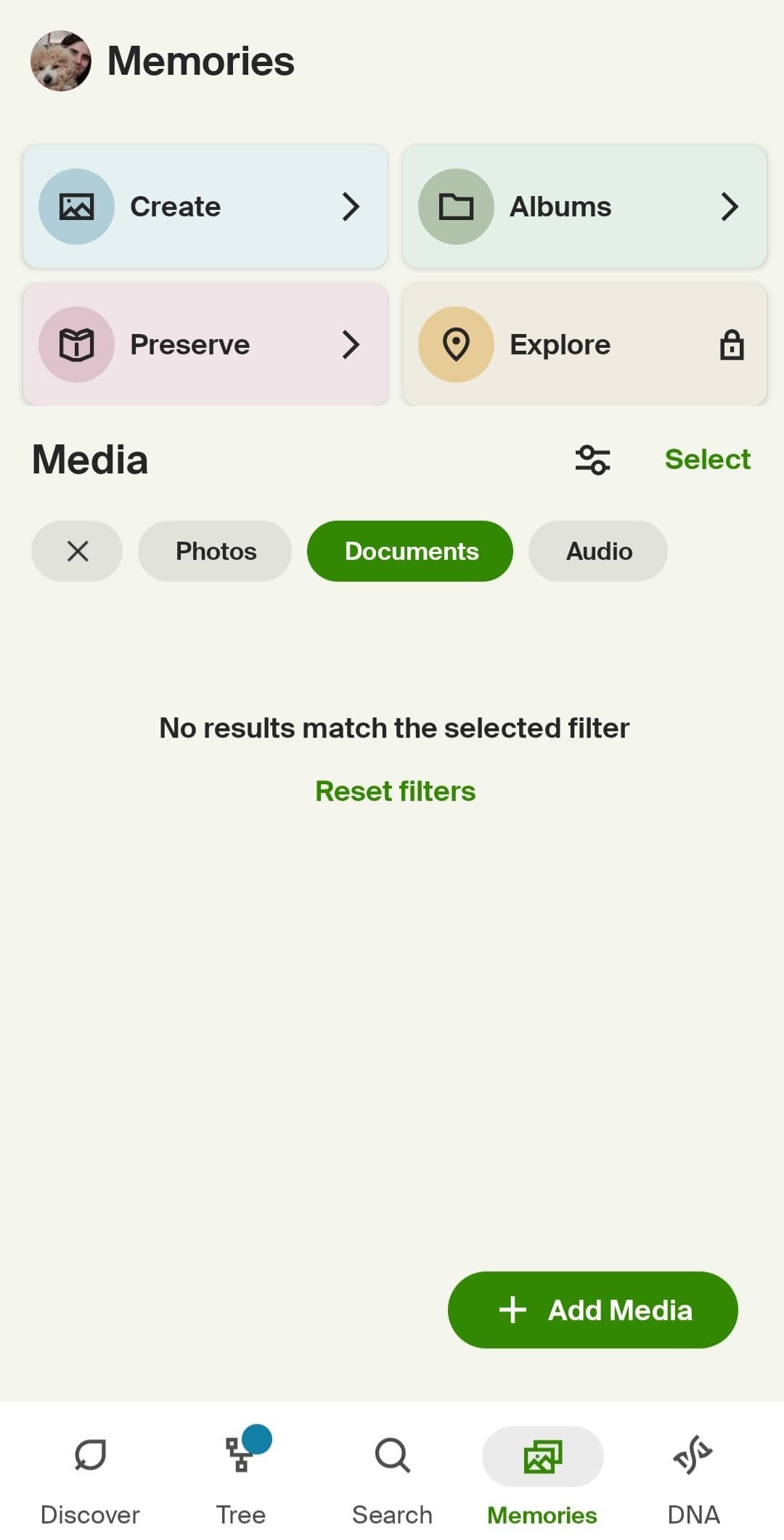Screen dimensions: 784x1540
Task: Open media filter settings icon
Action: (x=592, y=460)
